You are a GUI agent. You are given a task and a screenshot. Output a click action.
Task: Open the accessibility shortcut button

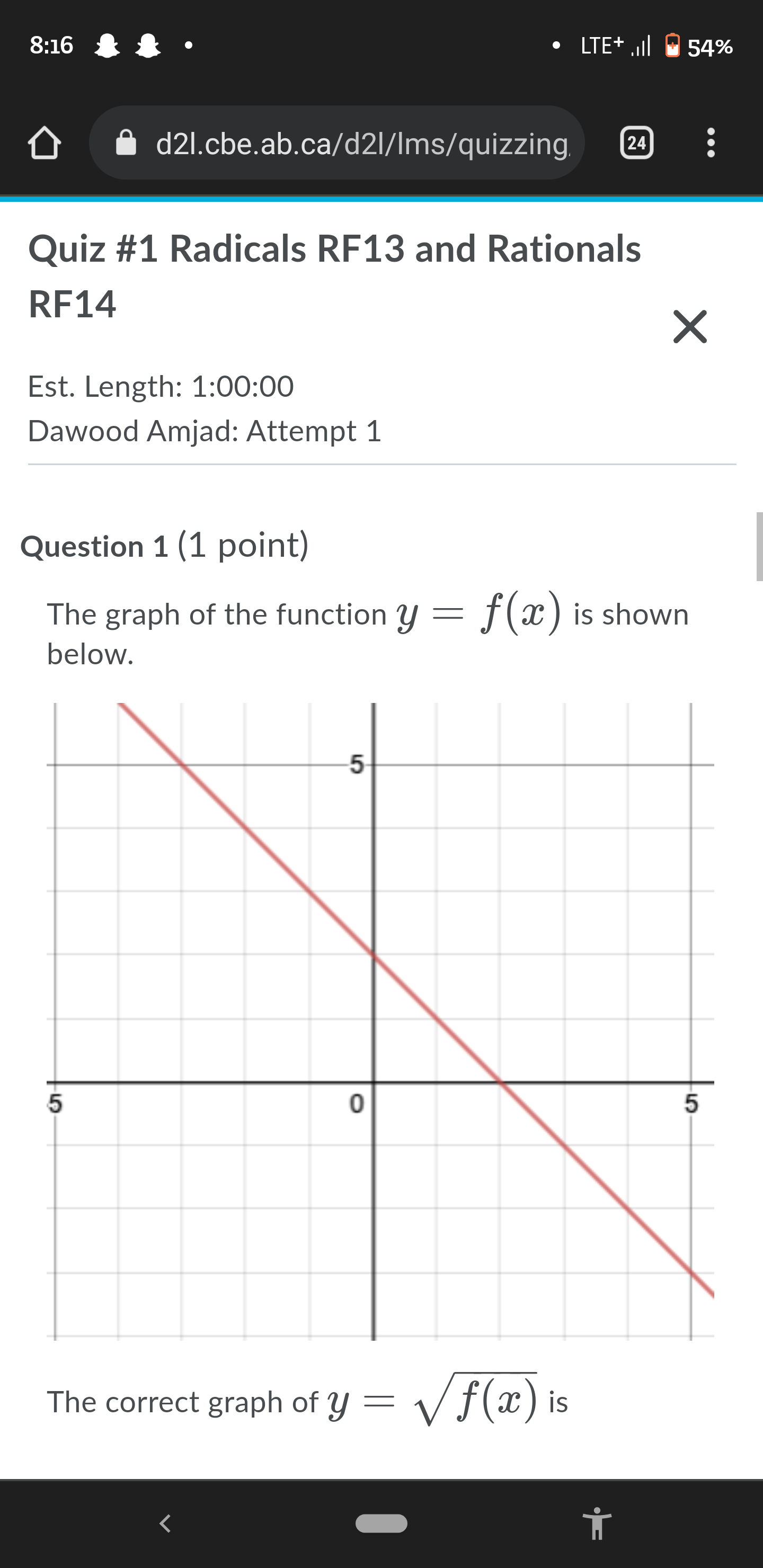tap(597, 1523)
